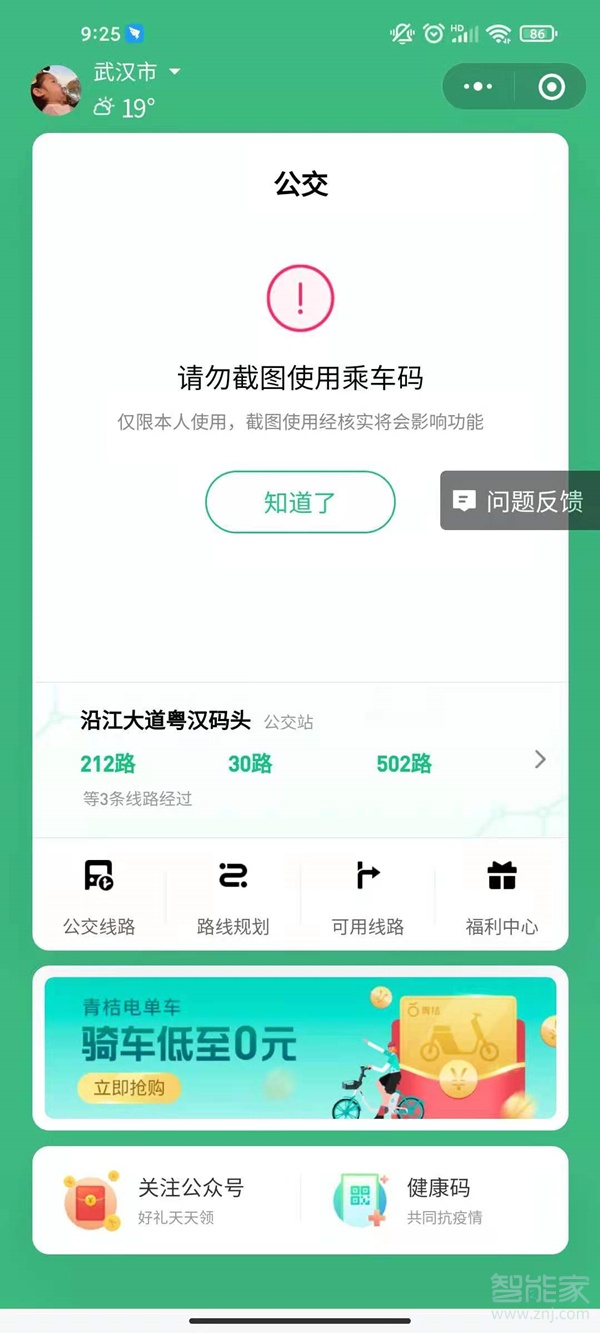Open 福利中心
600x1333 pixels.
point(501,896)
